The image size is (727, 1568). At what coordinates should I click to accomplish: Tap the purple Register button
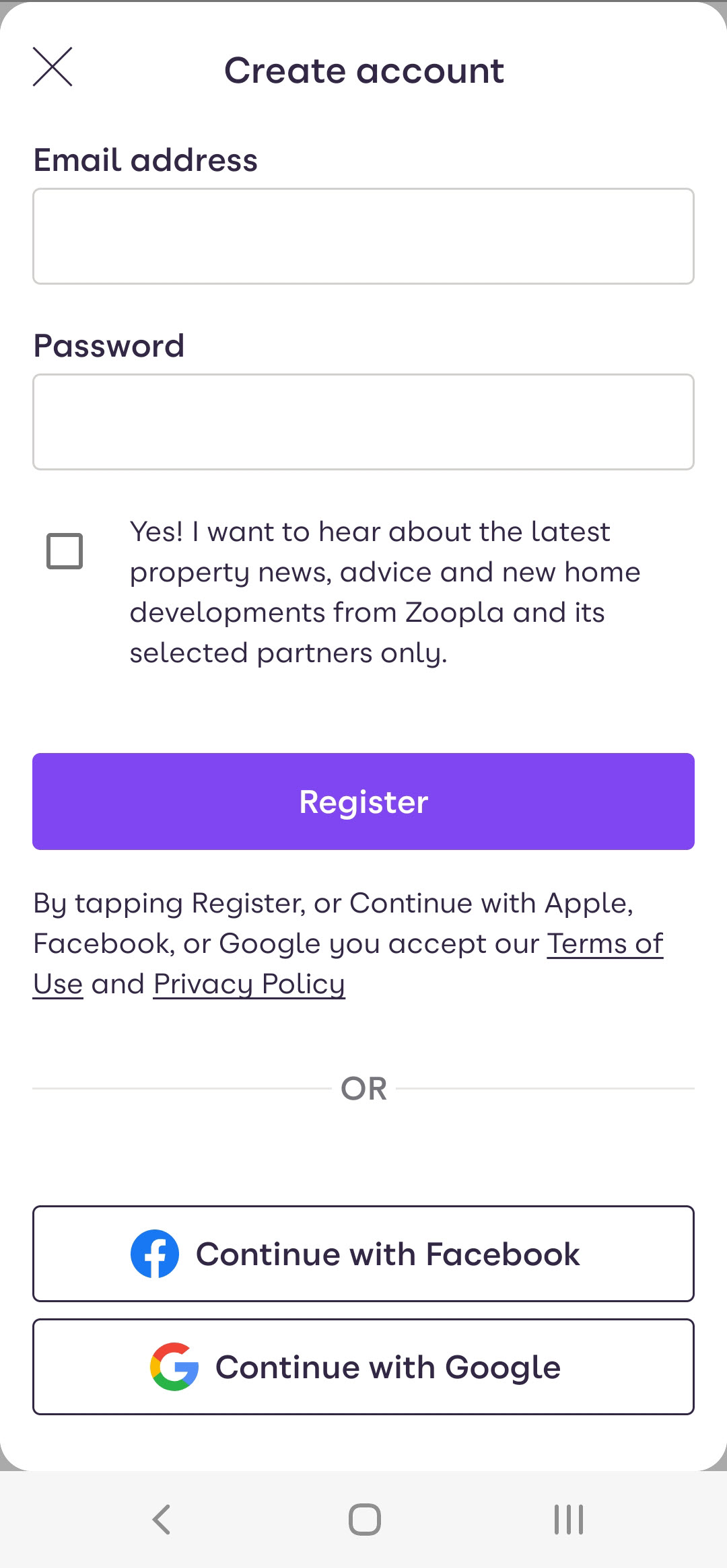[x=363, y=801]
